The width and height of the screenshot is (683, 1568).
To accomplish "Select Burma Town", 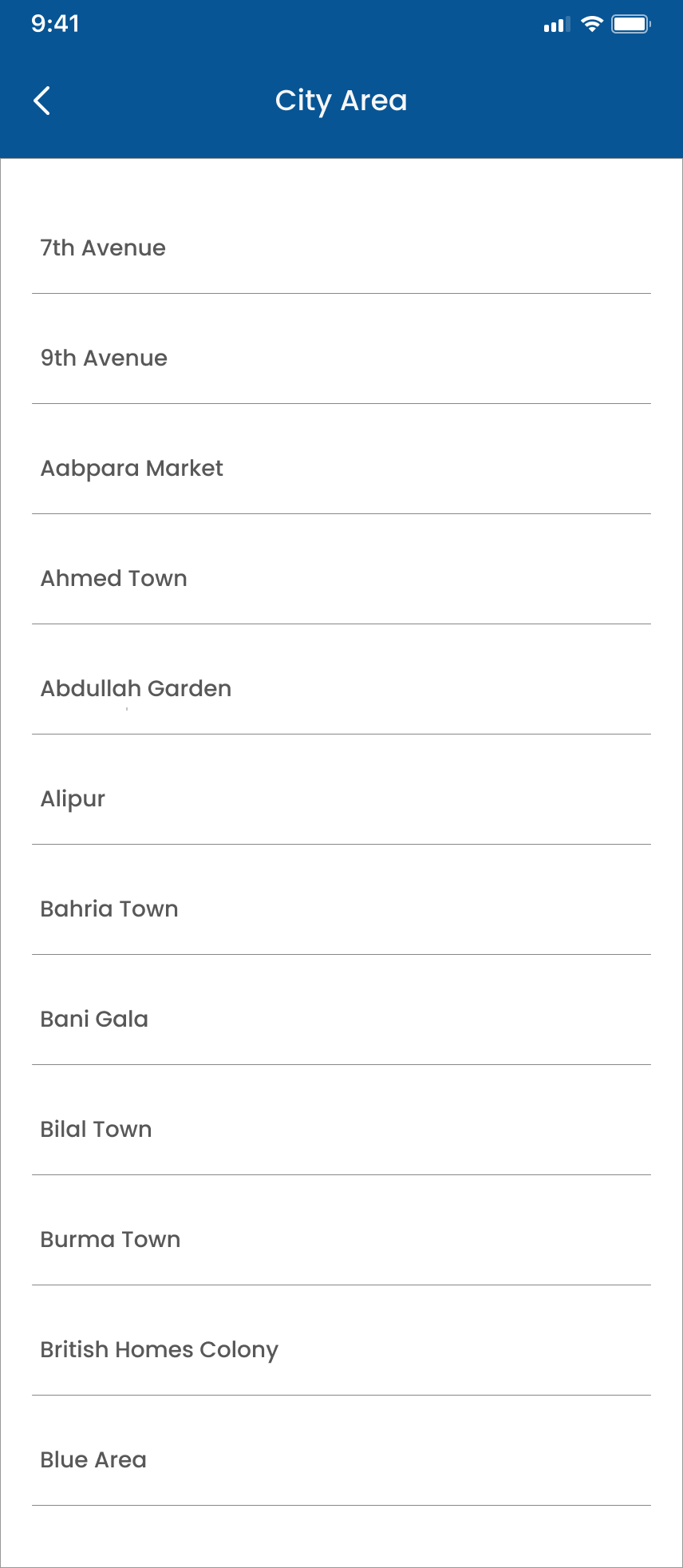I will point(341,1239).
